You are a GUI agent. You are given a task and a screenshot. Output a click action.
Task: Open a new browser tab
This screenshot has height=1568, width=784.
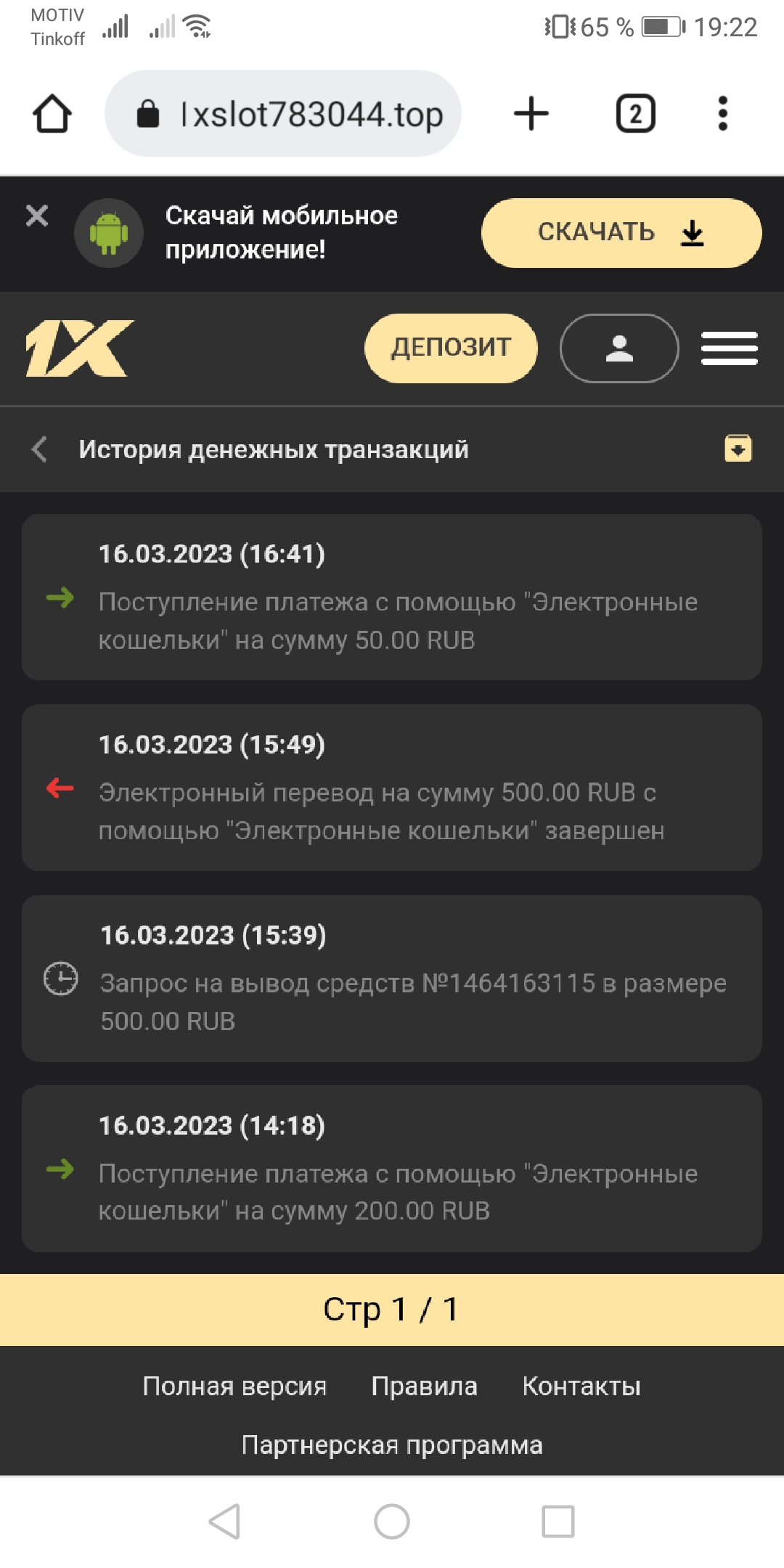(531, 113)
